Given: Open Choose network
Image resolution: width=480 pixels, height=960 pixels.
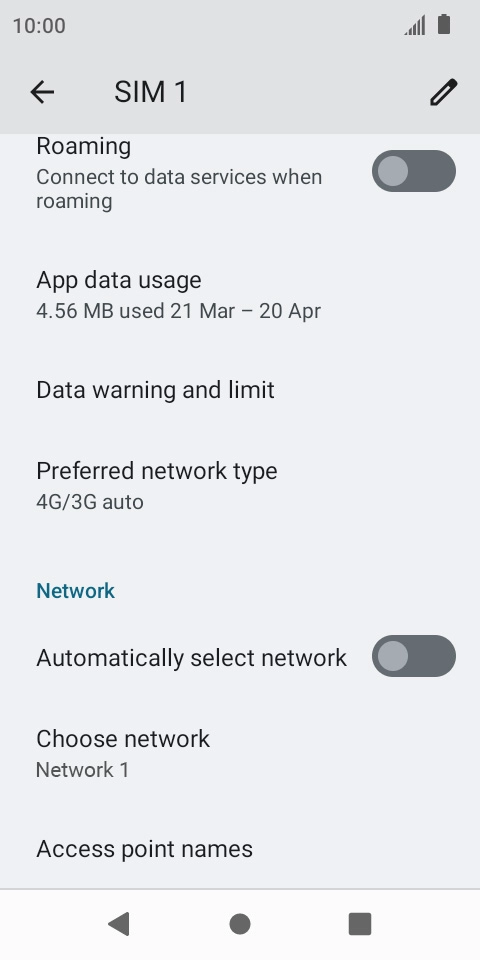Looking at the screenshot, I should pos(240,754).
